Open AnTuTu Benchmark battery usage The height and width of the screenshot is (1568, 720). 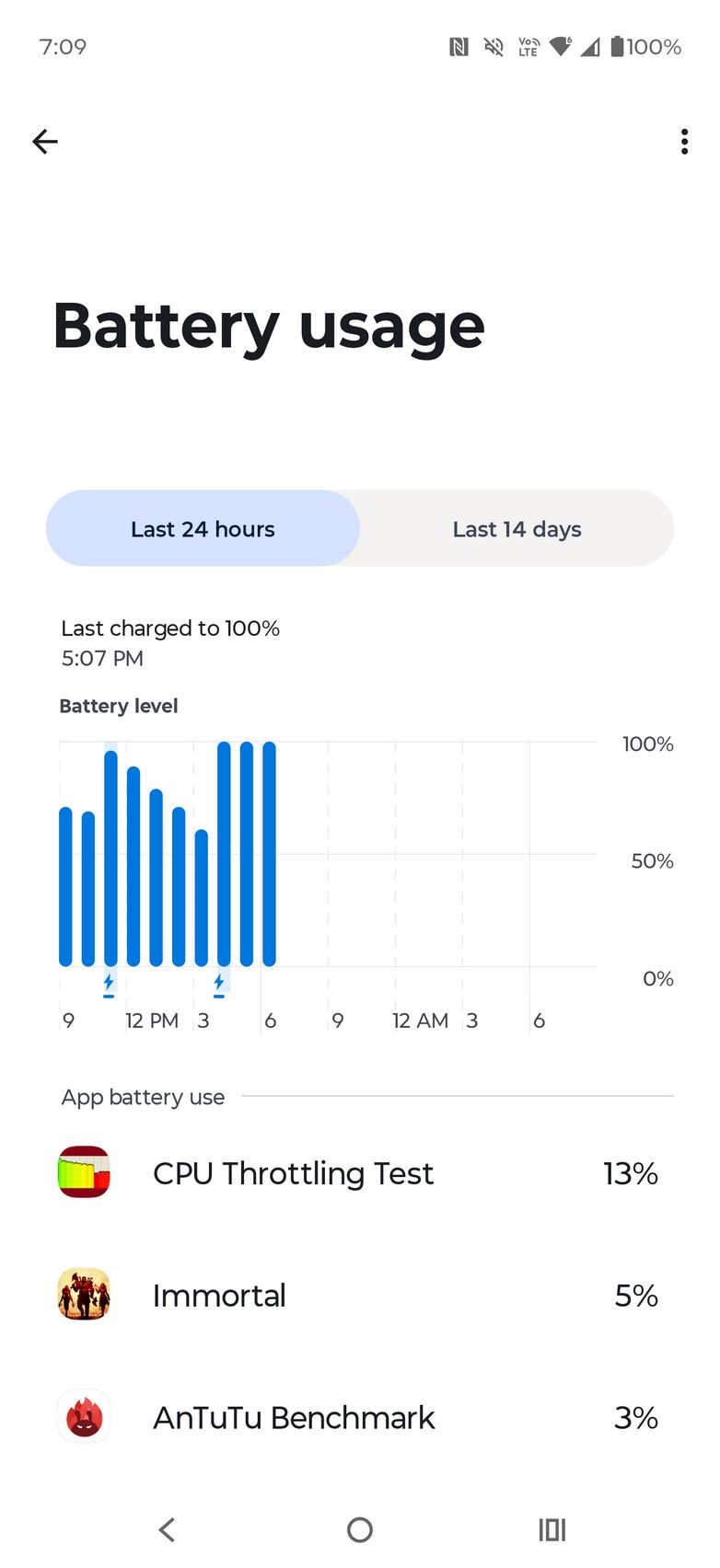(359, 1417)
